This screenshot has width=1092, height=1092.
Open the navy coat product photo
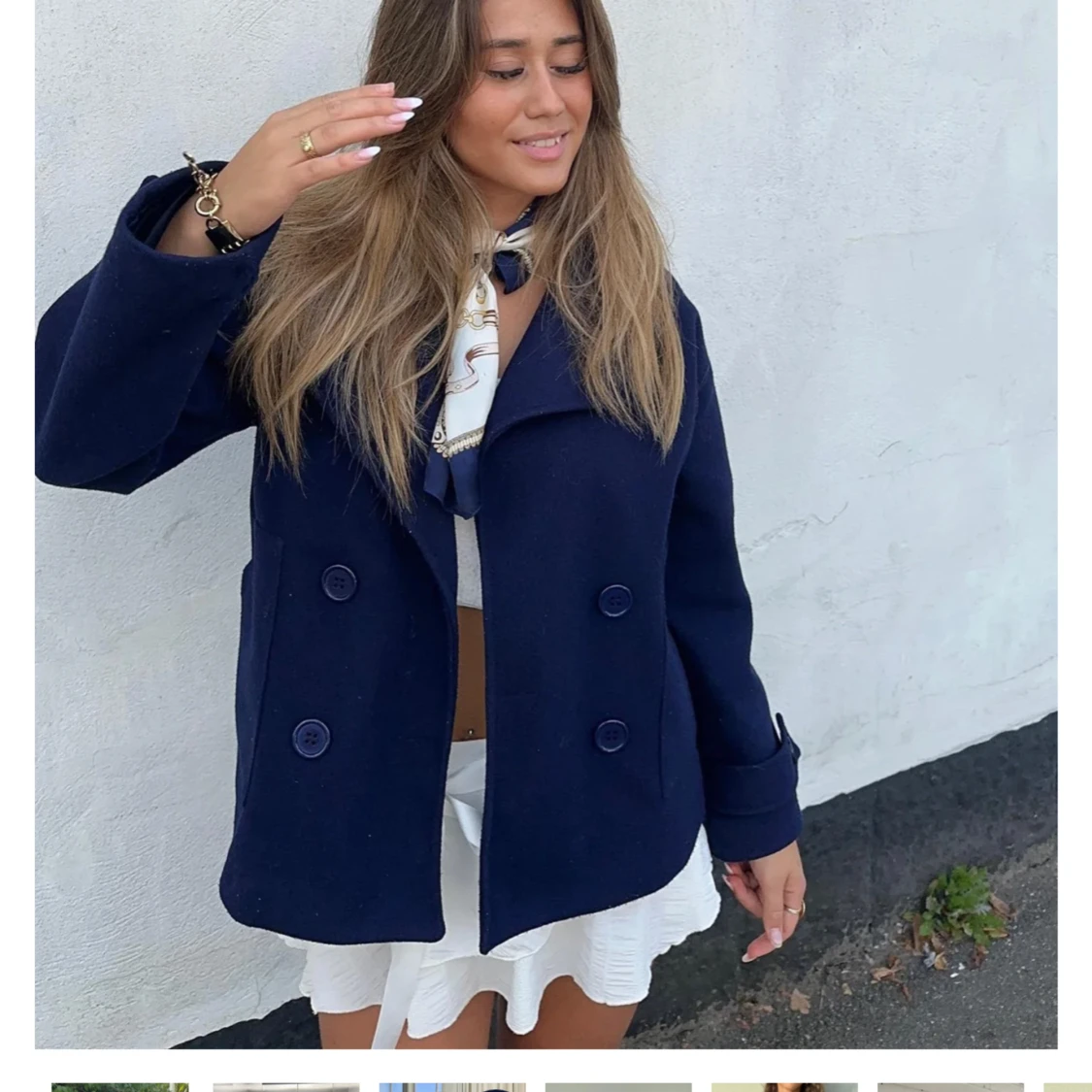546,524
